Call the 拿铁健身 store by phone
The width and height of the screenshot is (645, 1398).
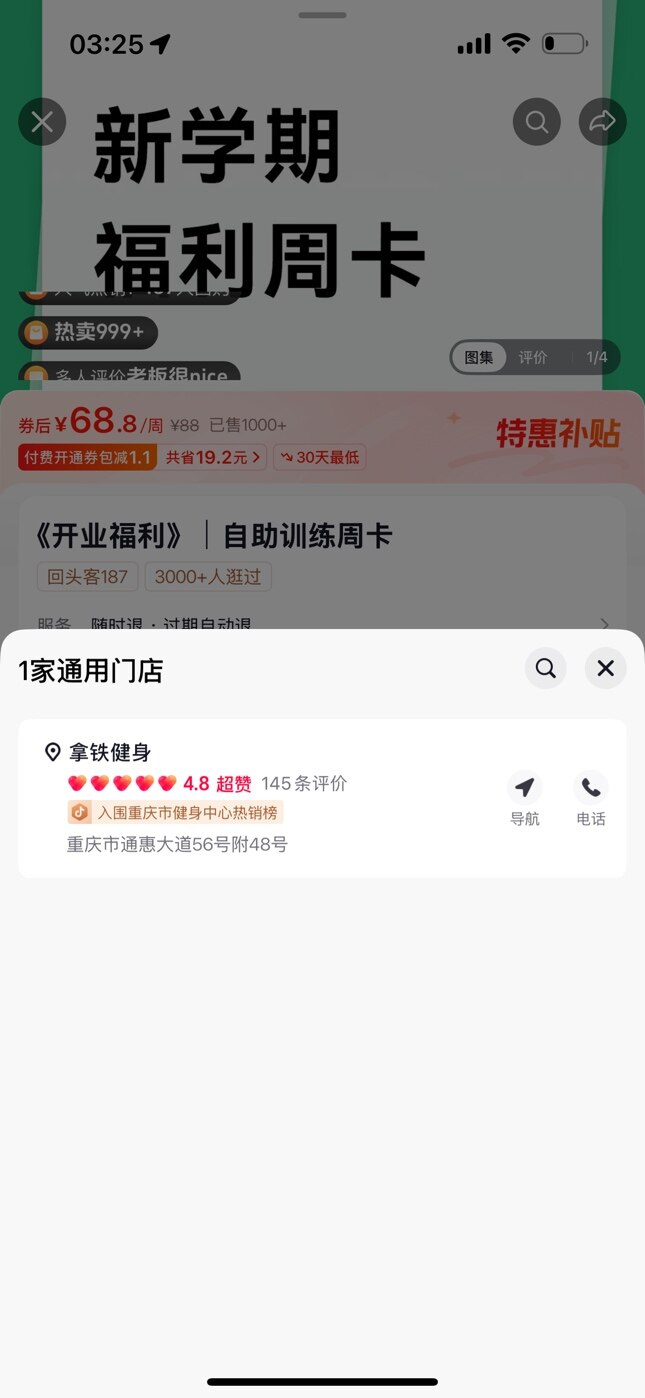click(x=591, y=799)
